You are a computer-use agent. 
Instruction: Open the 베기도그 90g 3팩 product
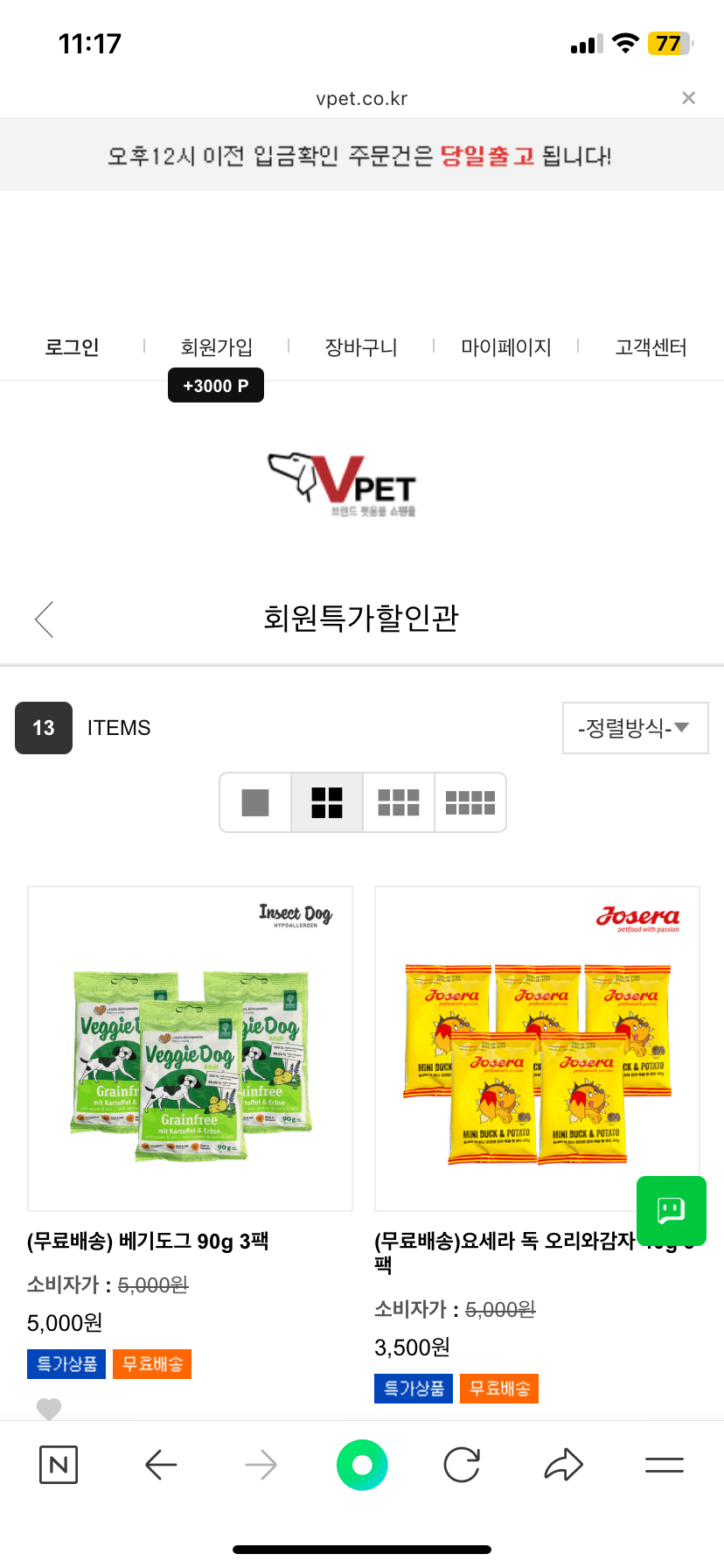tap(190, 1048)
